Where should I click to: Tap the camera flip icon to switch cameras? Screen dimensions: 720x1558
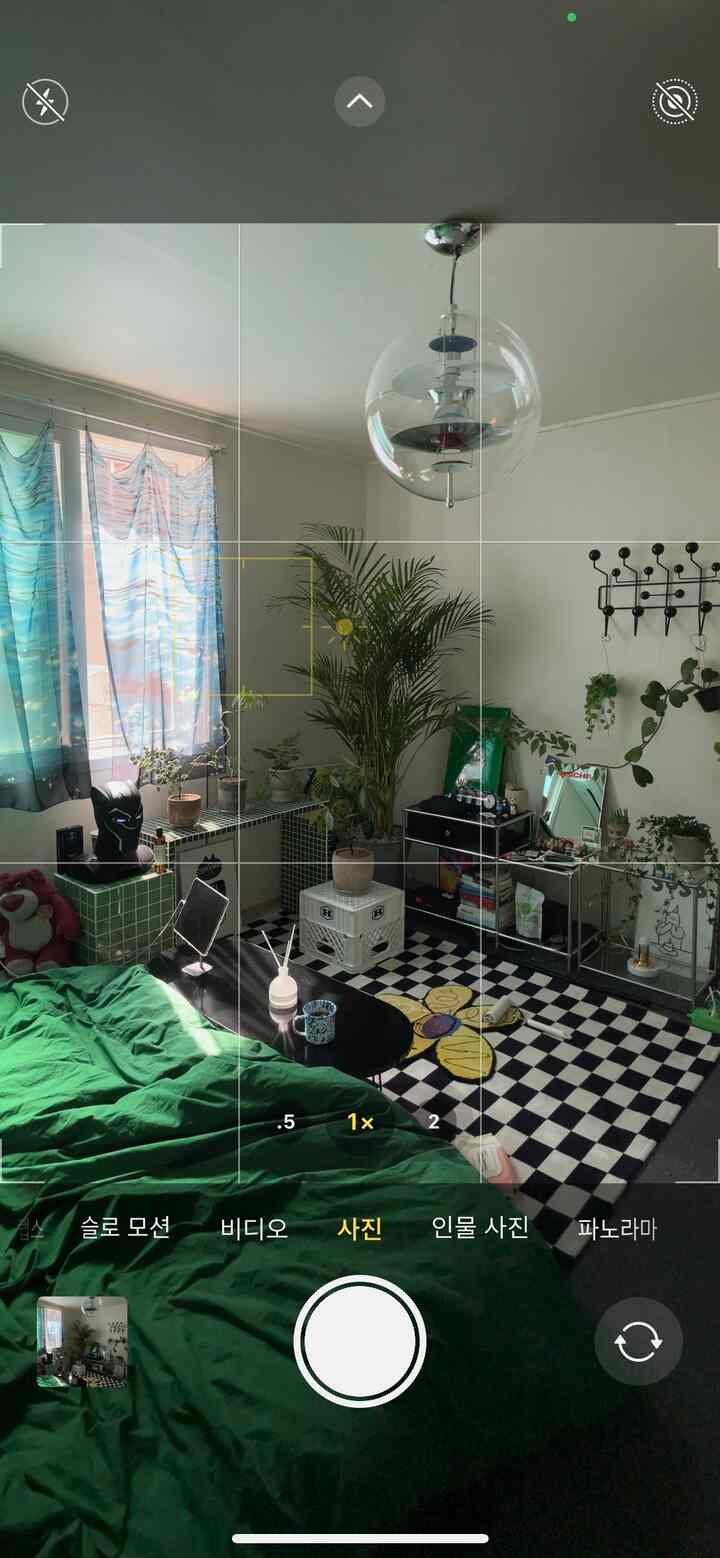point(637,1343)
